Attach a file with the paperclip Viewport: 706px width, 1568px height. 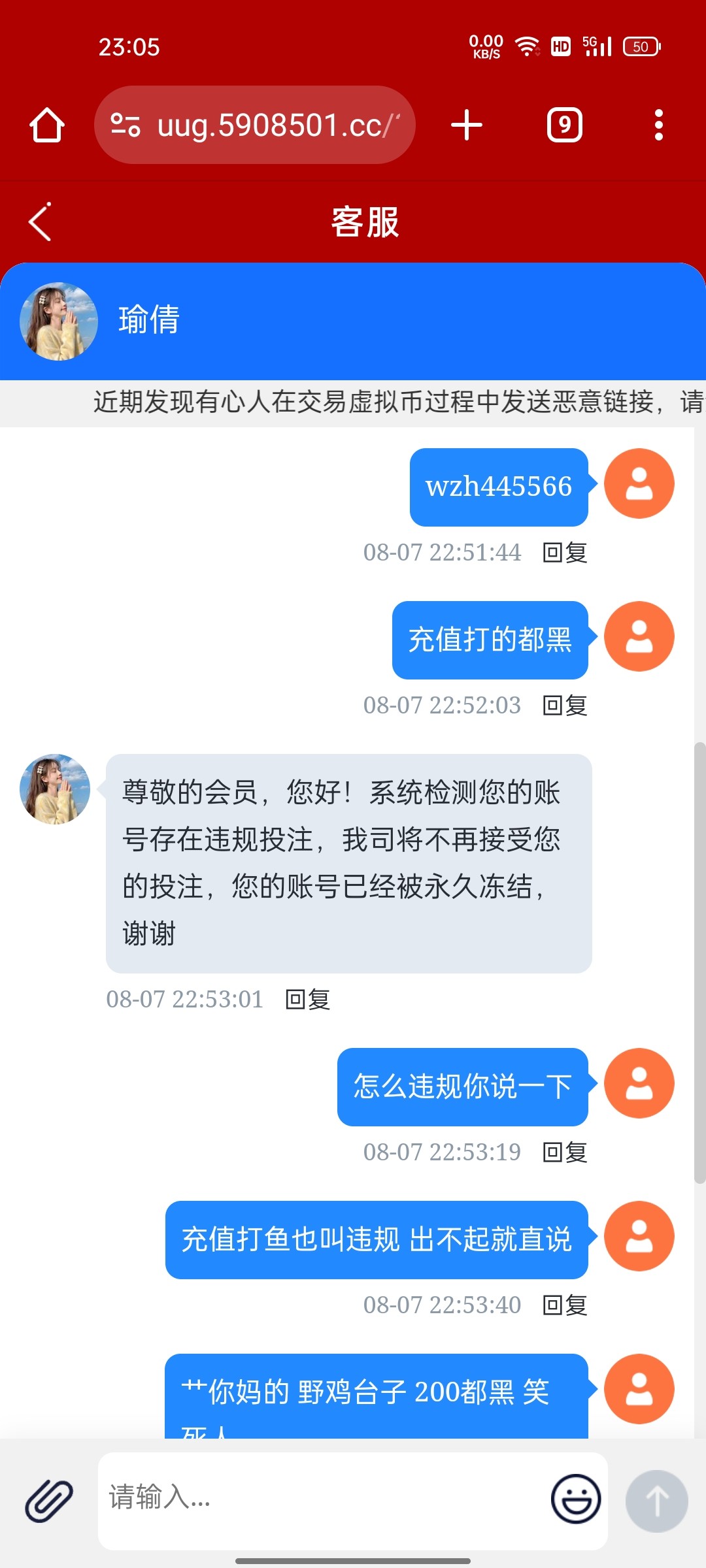point(49,1501)
